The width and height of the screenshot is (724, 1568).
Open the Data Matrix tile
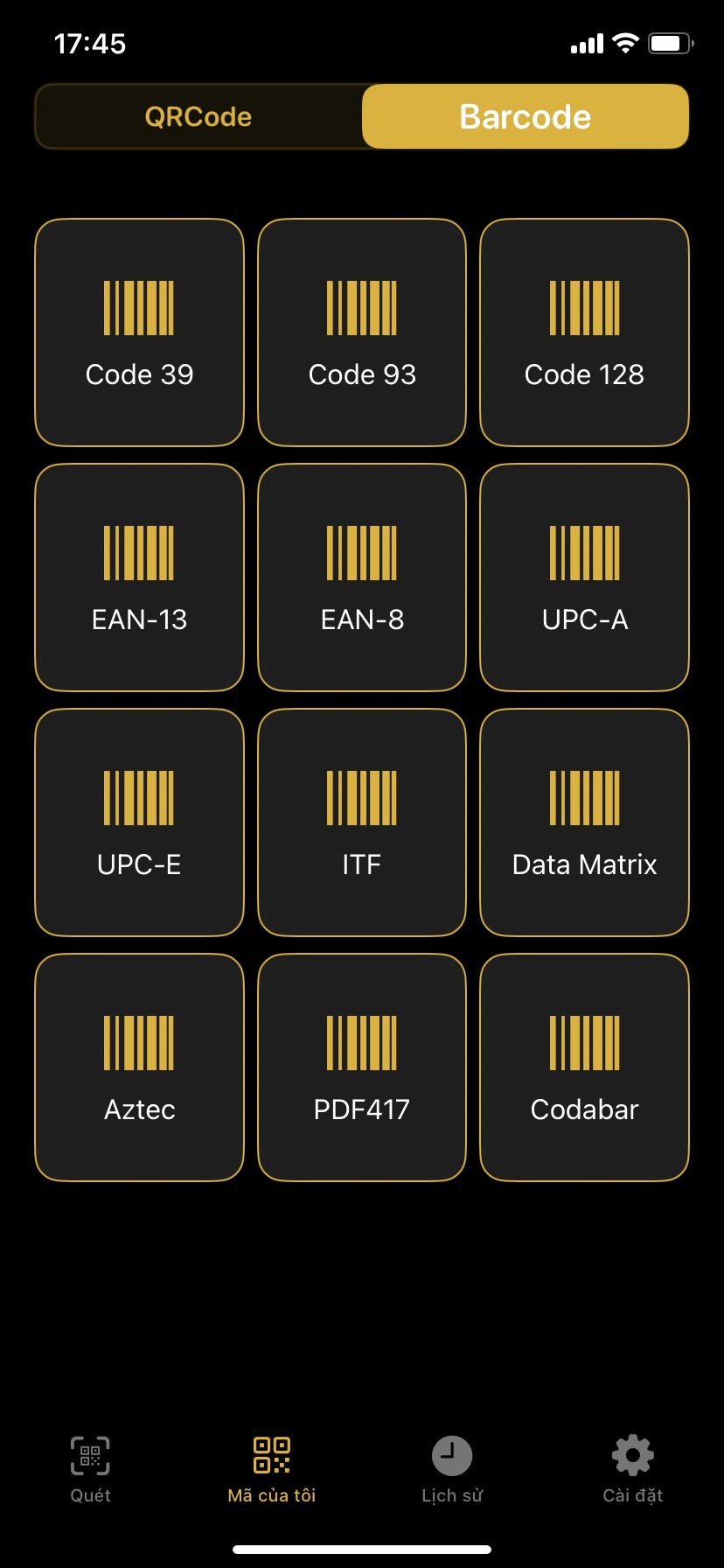coord(584,822)
